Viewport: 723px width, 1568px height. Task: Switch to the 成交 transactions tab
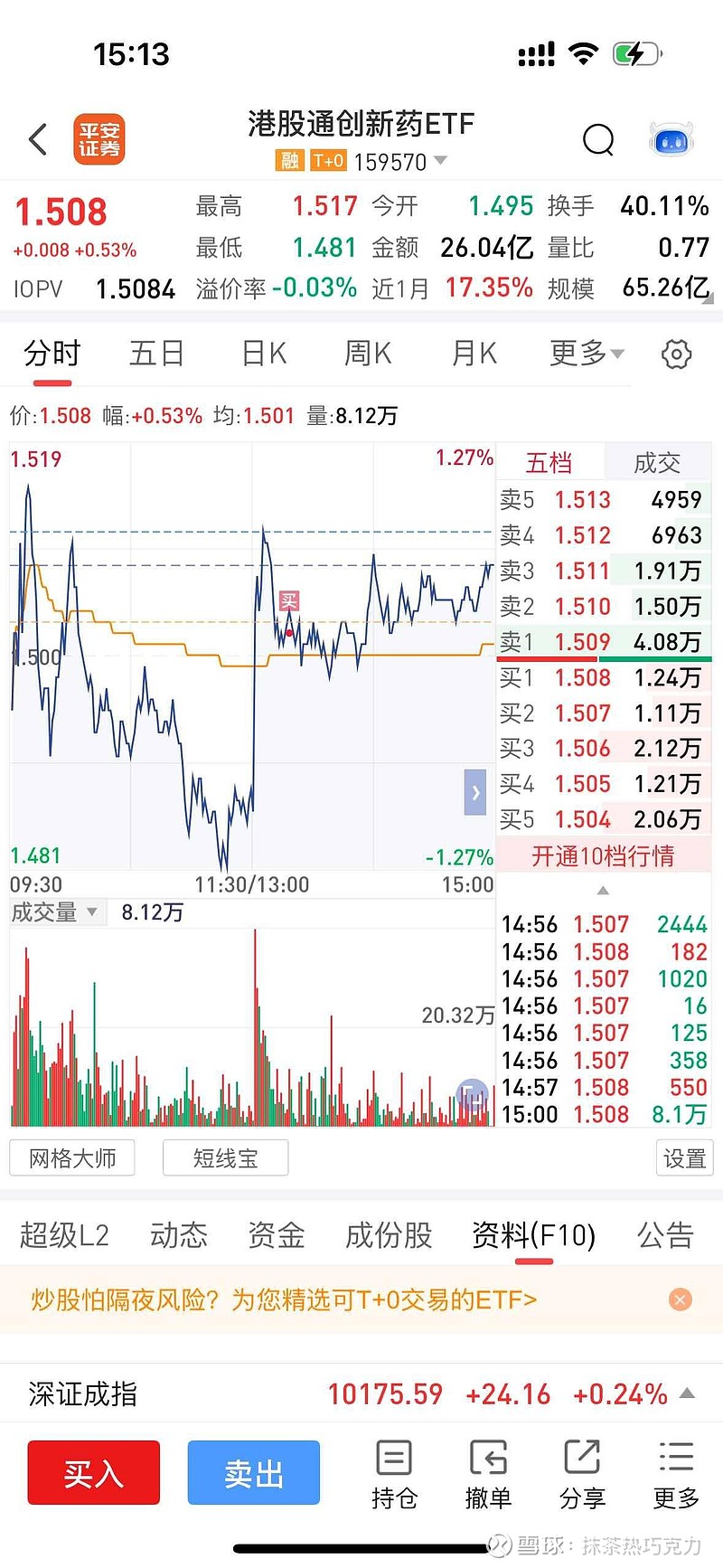tap(659, 462)
